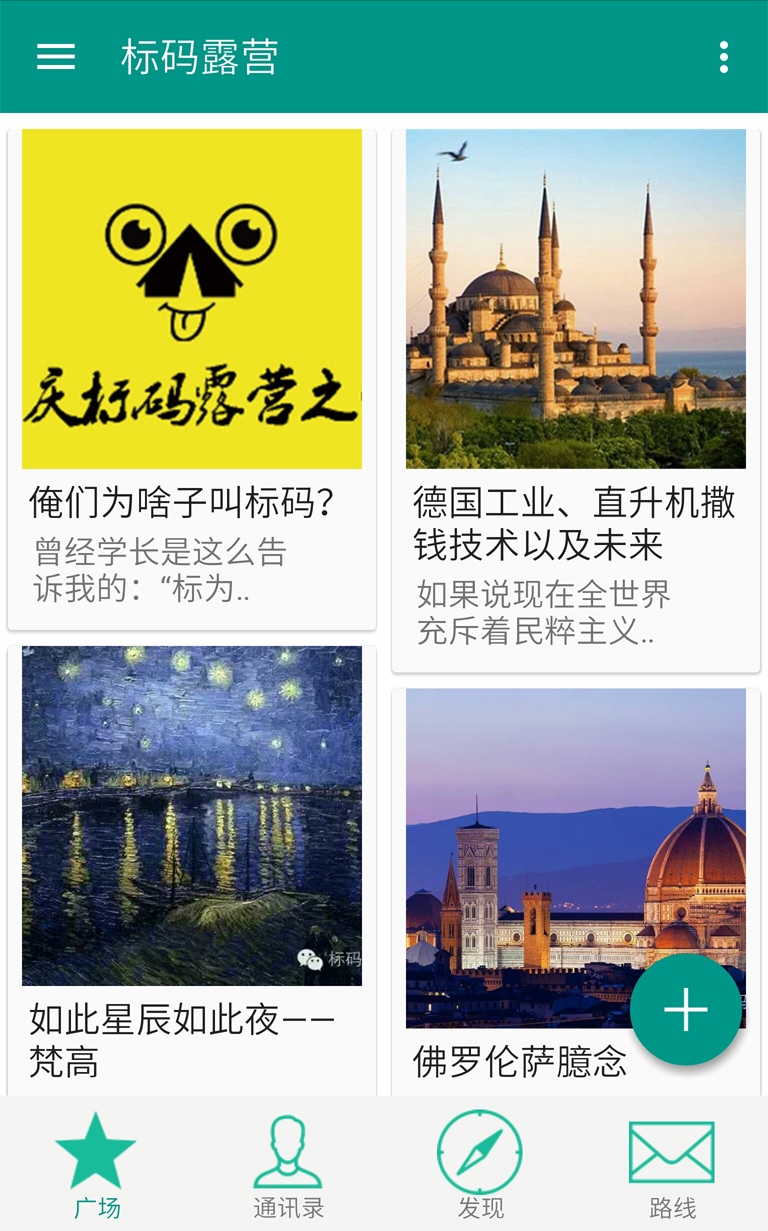Open the hamburger drawer menu
The image size is (768, 1231).
(x=56, y=57)
